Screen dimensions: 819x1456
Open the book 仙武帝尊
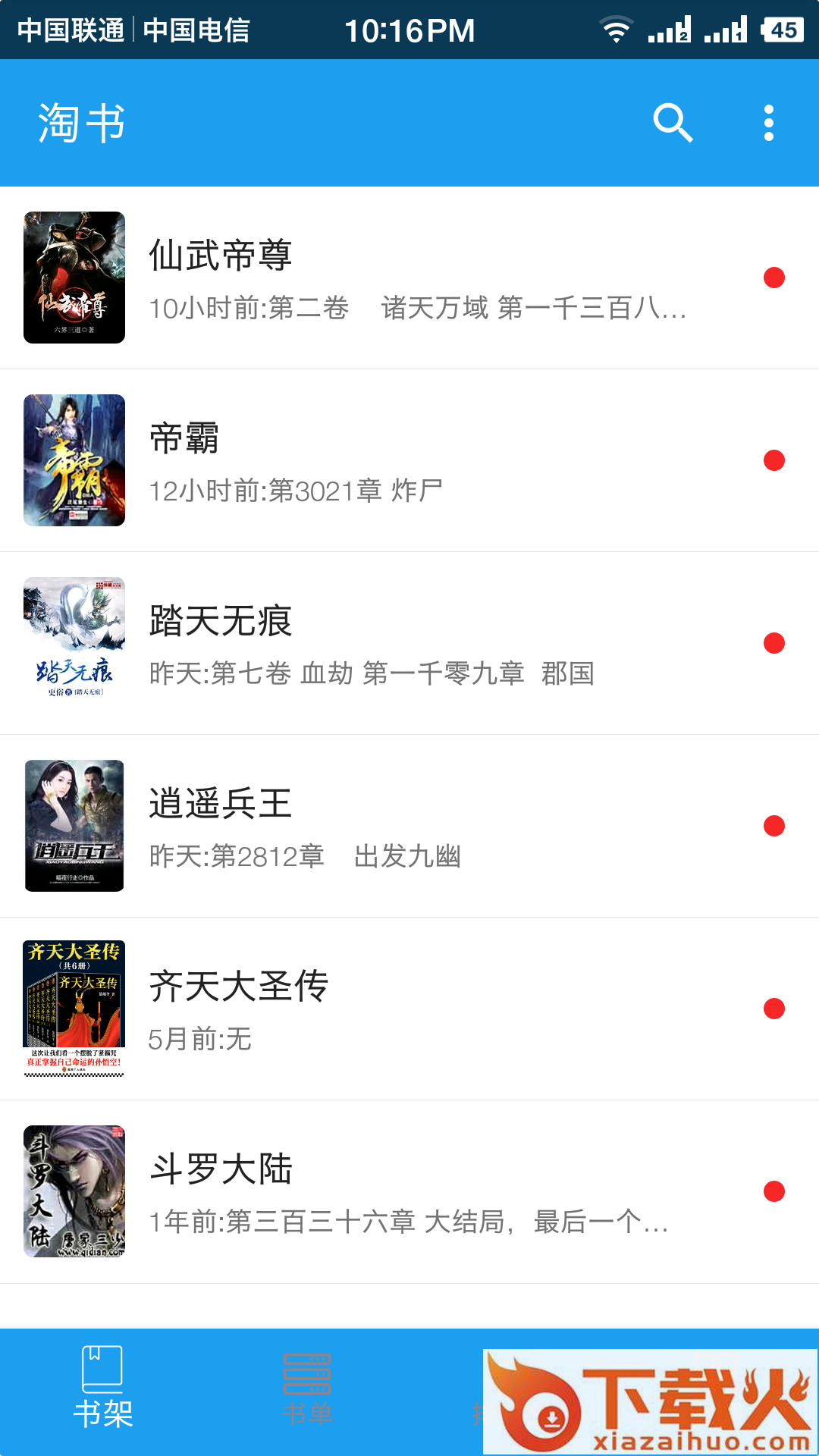pos(409,278)
